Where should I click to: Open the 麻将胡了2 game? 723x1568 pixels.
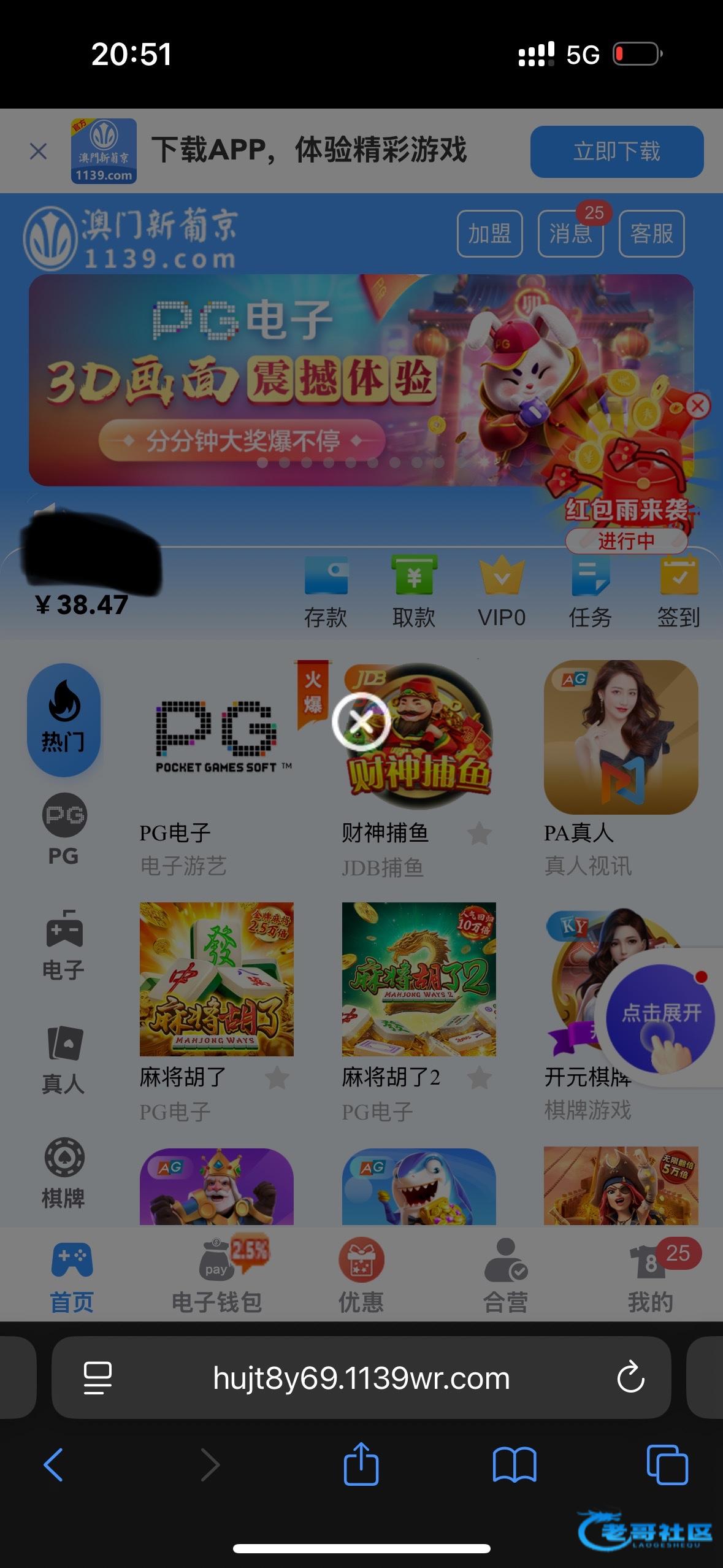point(419,979)
